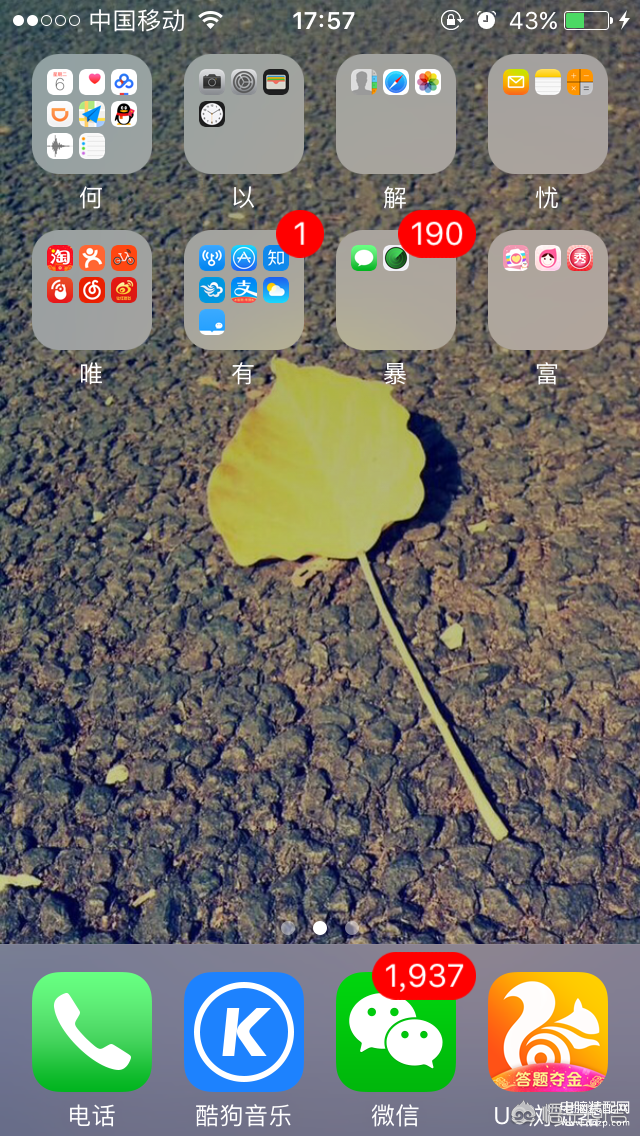Open the folder labeled 暴

coord(396,290)
